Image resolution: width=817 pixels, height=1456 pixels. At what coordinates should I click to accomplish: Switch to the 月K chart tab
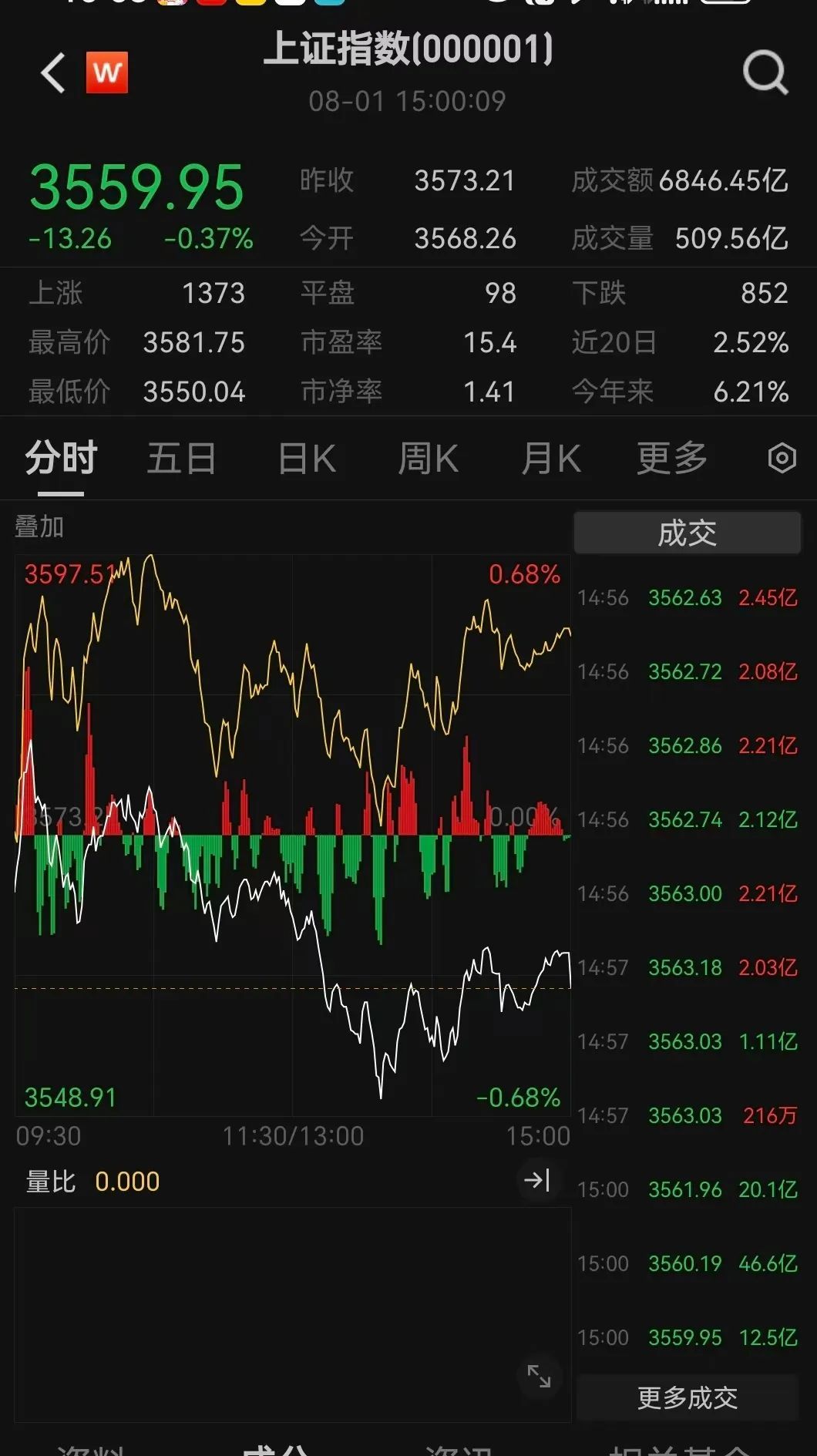[550, 459]
